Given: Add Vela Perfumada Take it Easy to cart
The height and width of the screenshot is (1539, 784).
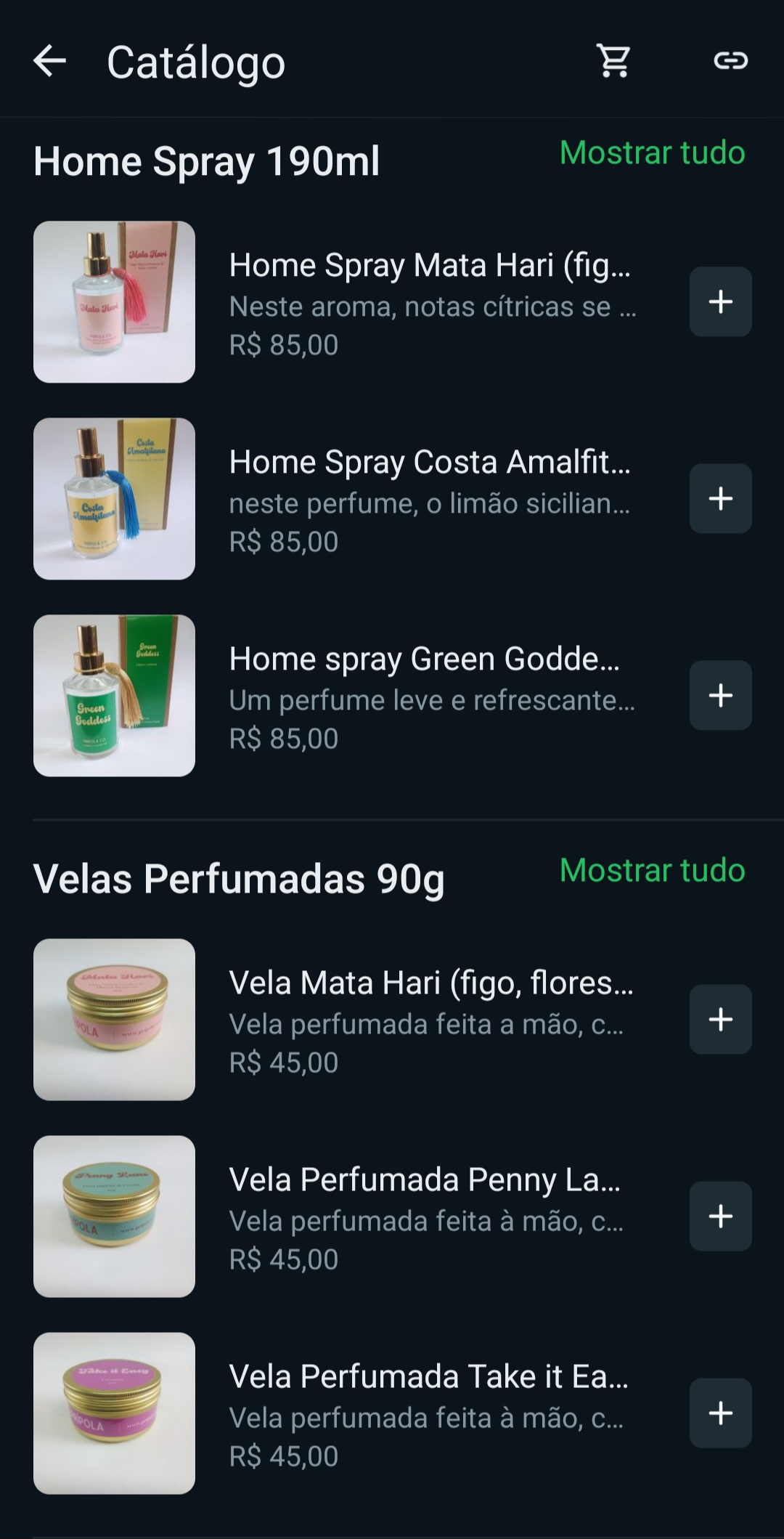Looking at the screenshot, I should [719, 1413].
